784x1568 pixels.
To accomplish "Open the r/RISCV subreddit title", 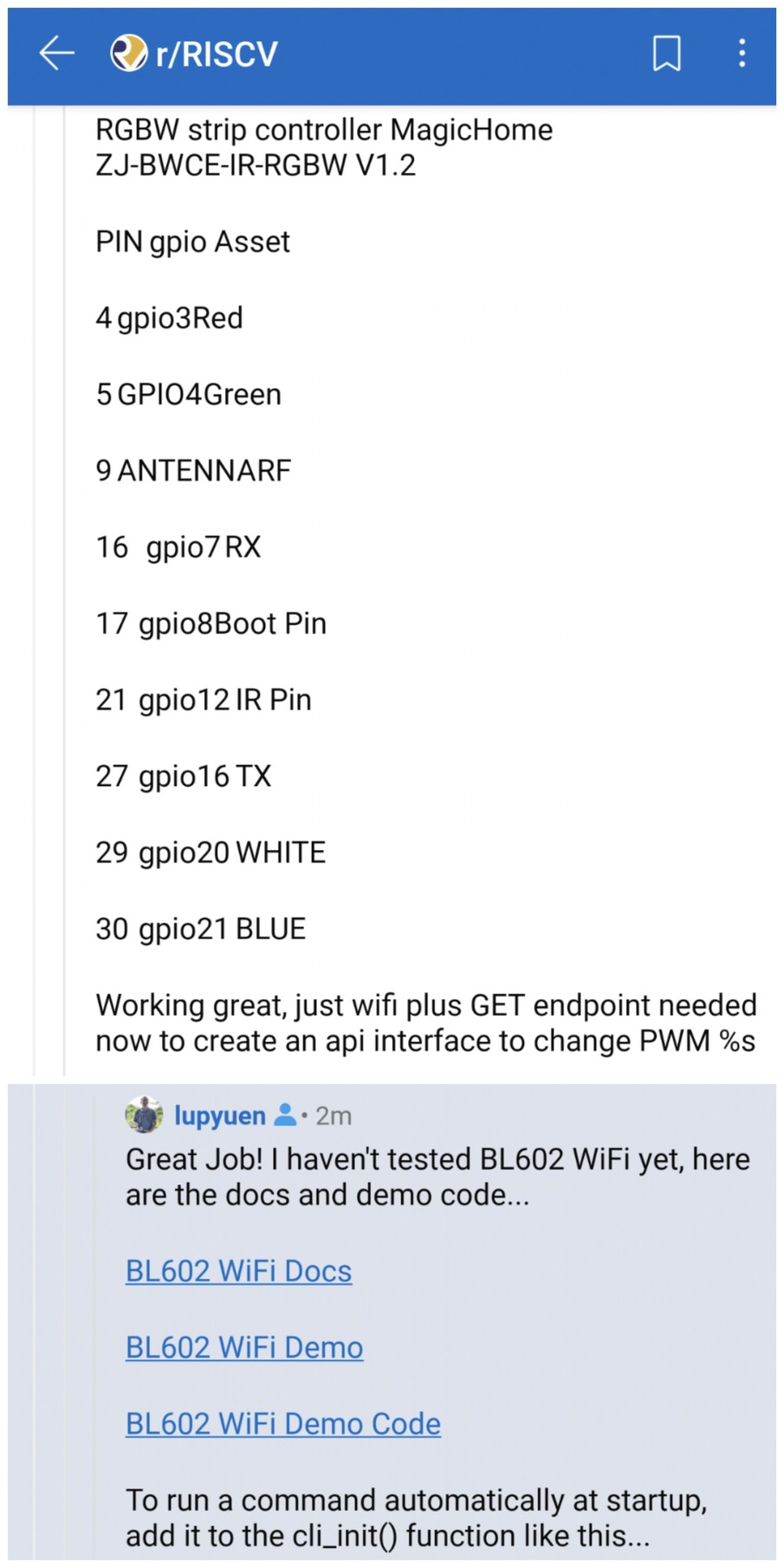I will click(x=216, y=54).
